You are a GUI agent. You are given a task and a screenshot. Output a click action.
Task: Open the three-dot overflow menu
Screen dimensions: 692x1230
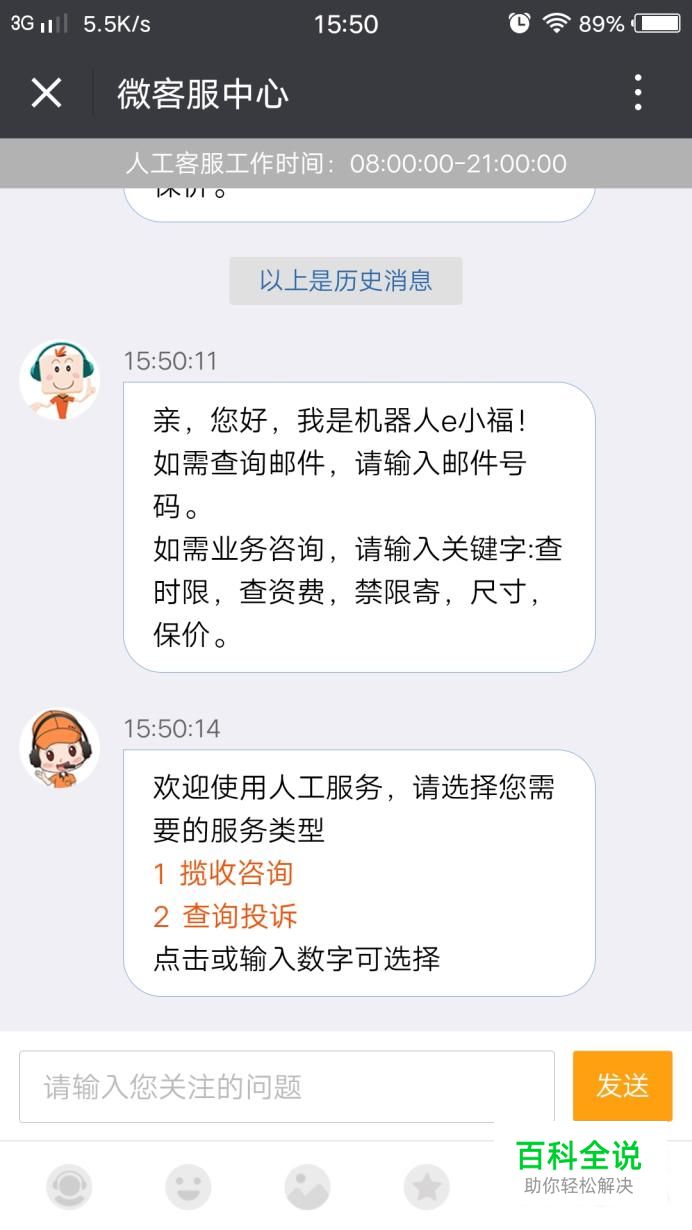(638, 93)
